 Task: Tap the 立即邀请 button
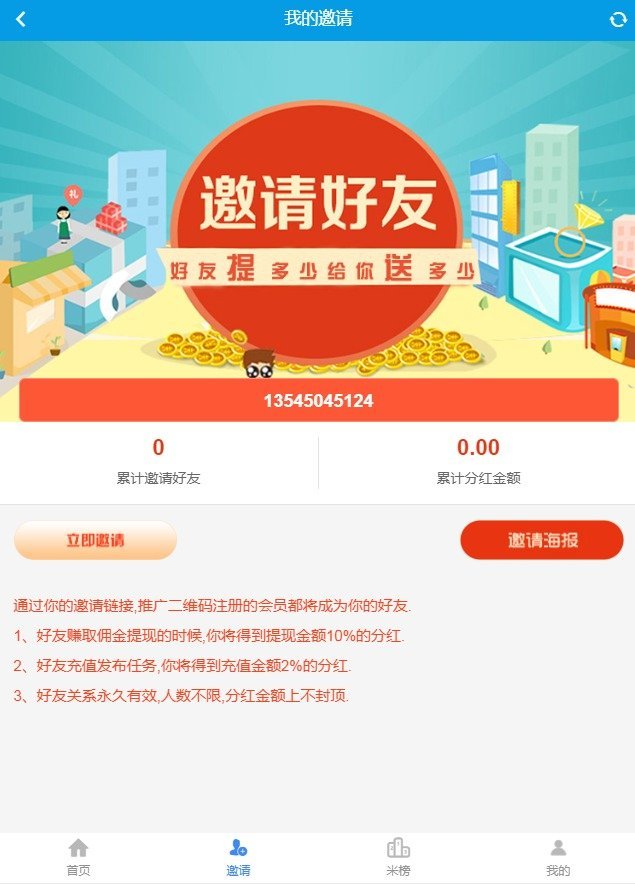95,540
